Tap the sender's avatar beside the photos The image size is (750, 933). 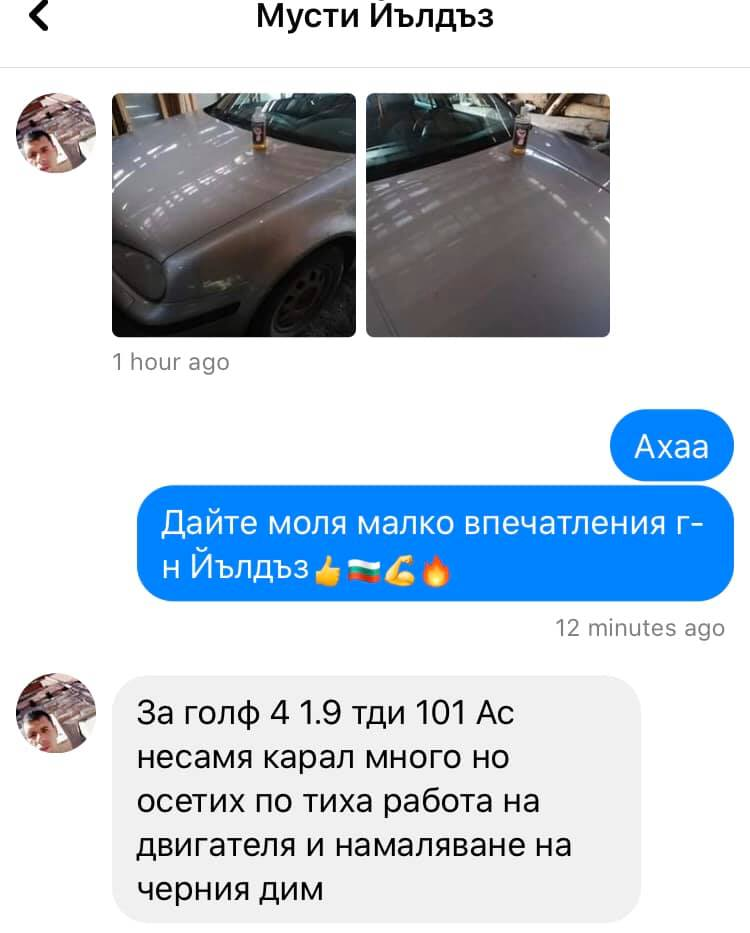coord(57,133)
